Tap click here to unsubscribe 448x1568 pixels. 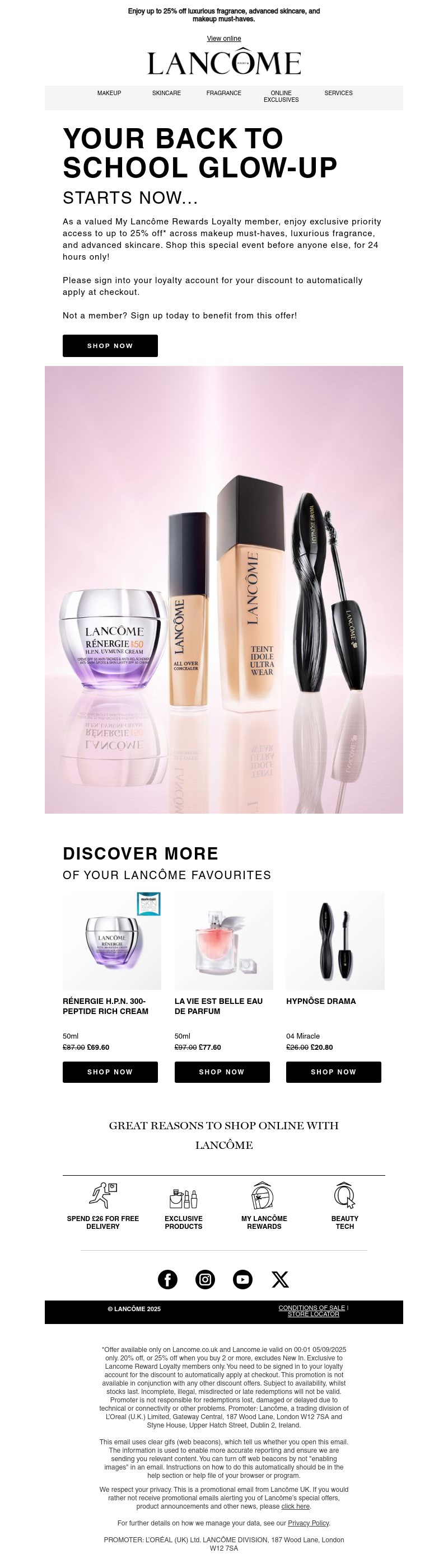tap(295, 1506)
